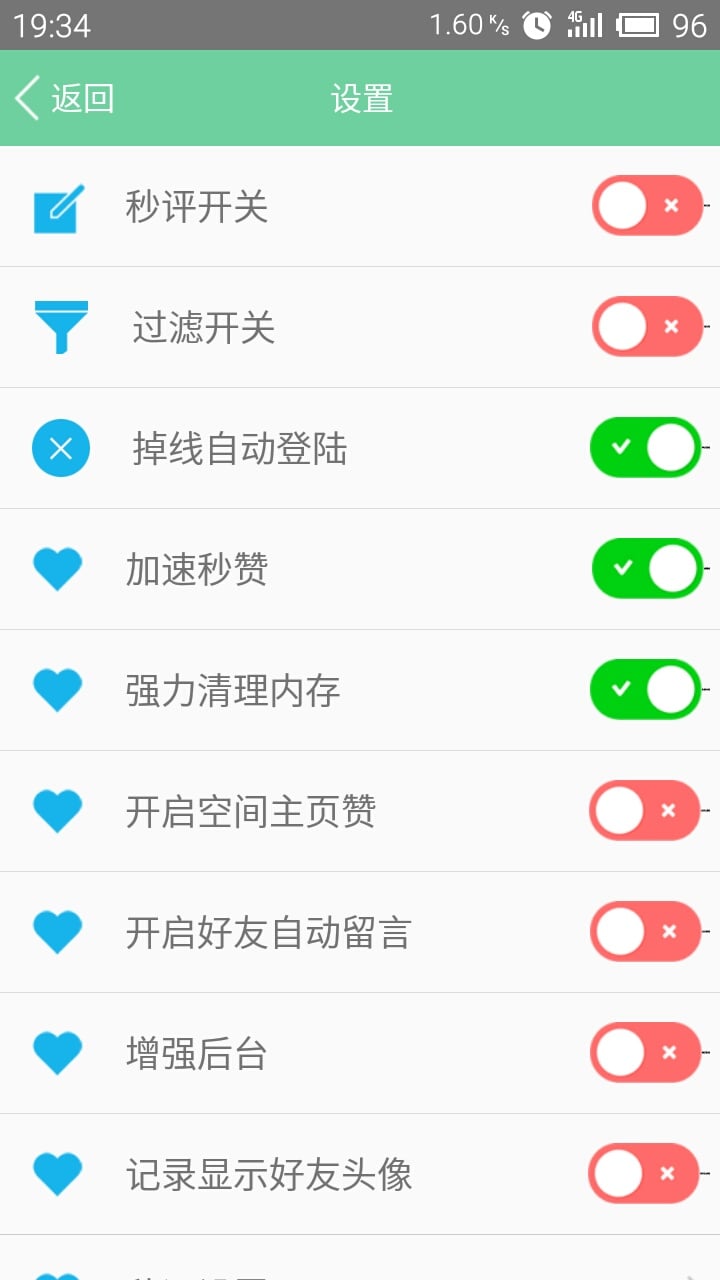The height and width of the screenshot is (1280, 720).
Task: Enable the 秒评开关 toggle
Action: pos(647,206)
